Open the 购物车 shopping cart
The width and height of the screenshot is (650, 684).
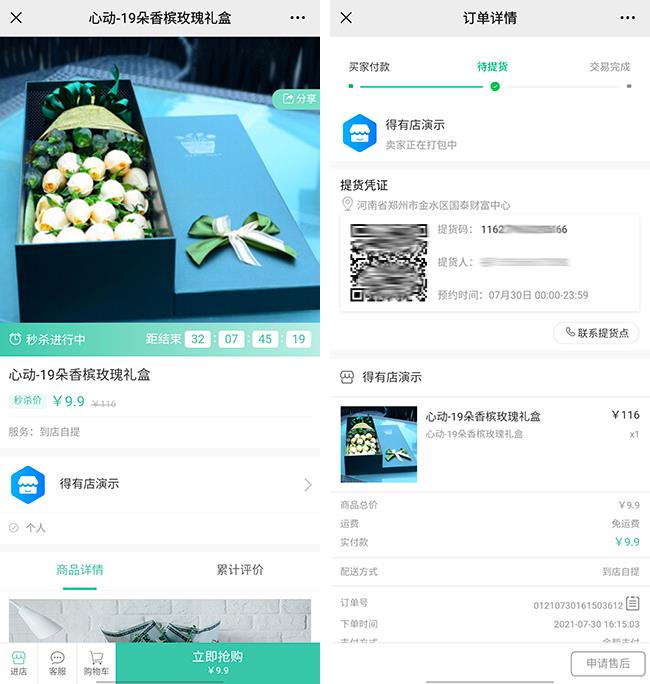(x=96, y=663)
